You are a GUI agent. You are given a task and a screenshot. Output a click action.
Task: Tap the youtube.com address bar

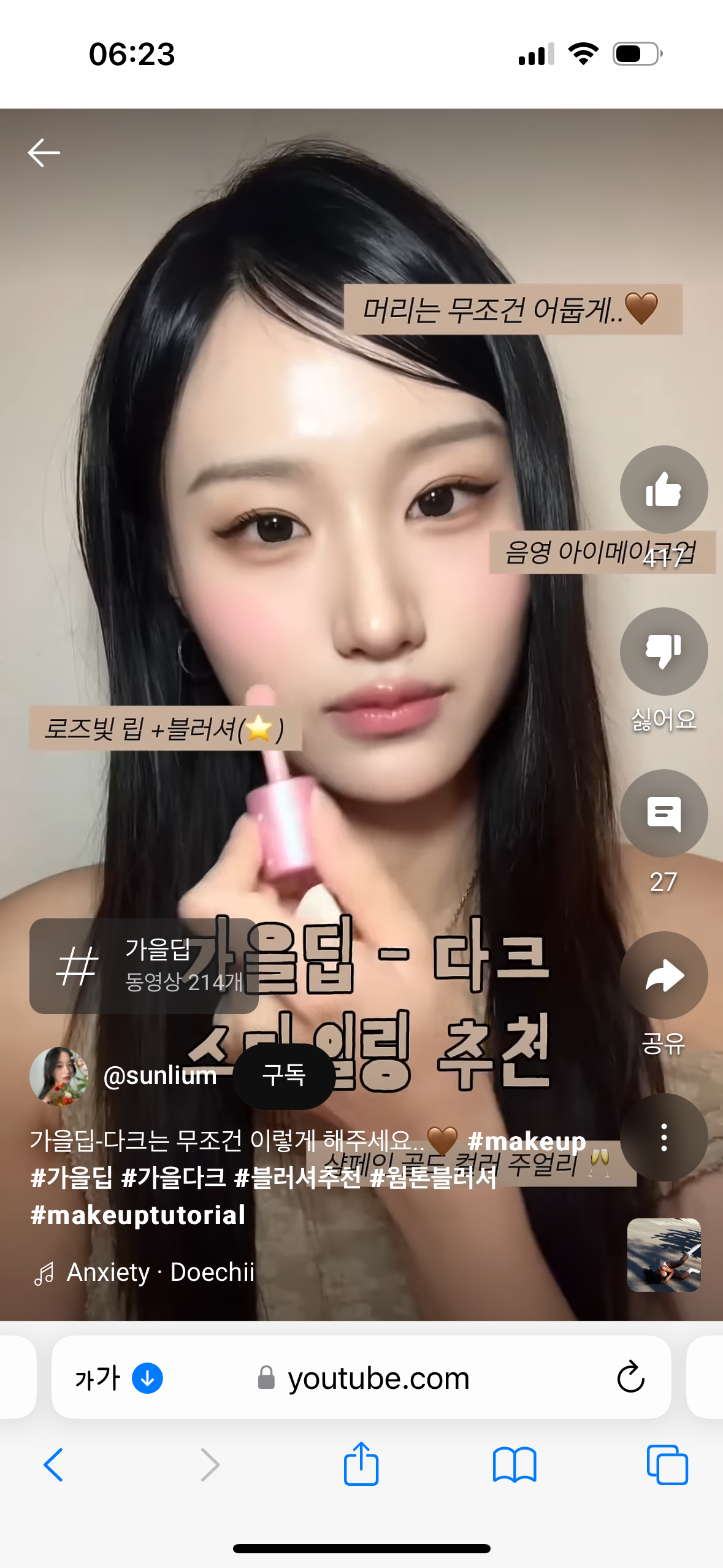click(378, 1378)
